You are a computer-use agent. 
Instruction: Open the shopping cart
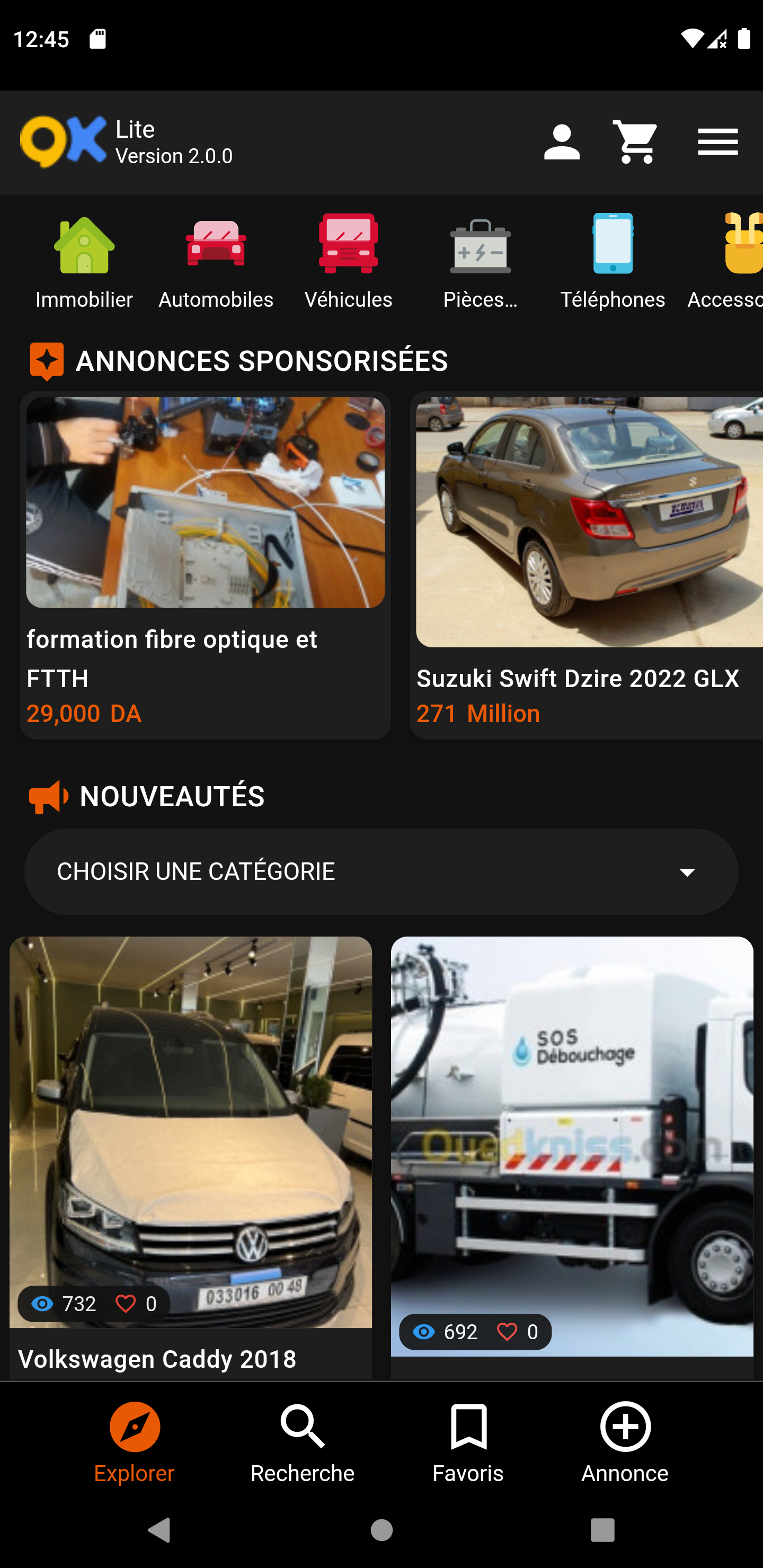(635, 142)
